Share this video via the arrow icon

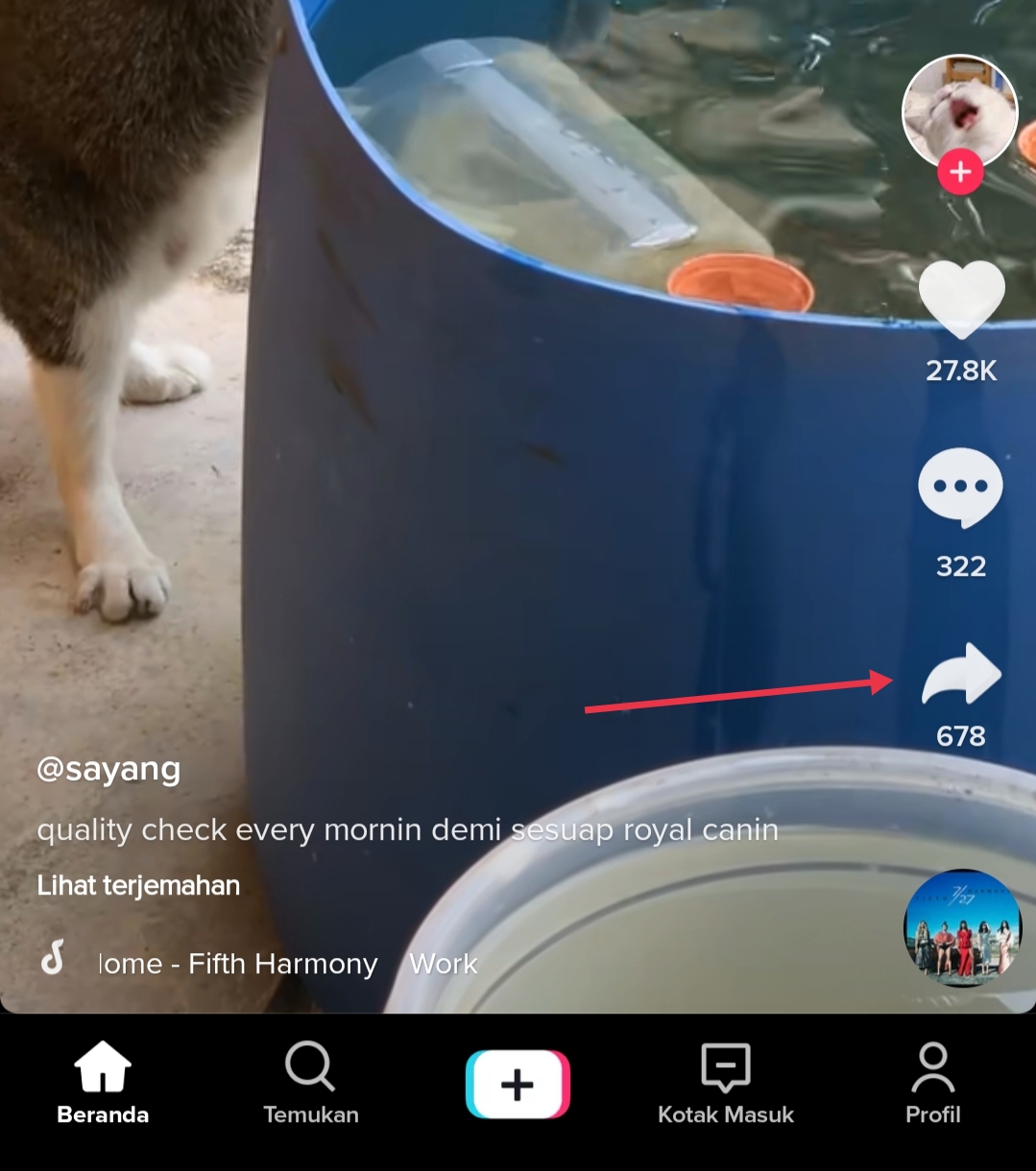[961, 675]
